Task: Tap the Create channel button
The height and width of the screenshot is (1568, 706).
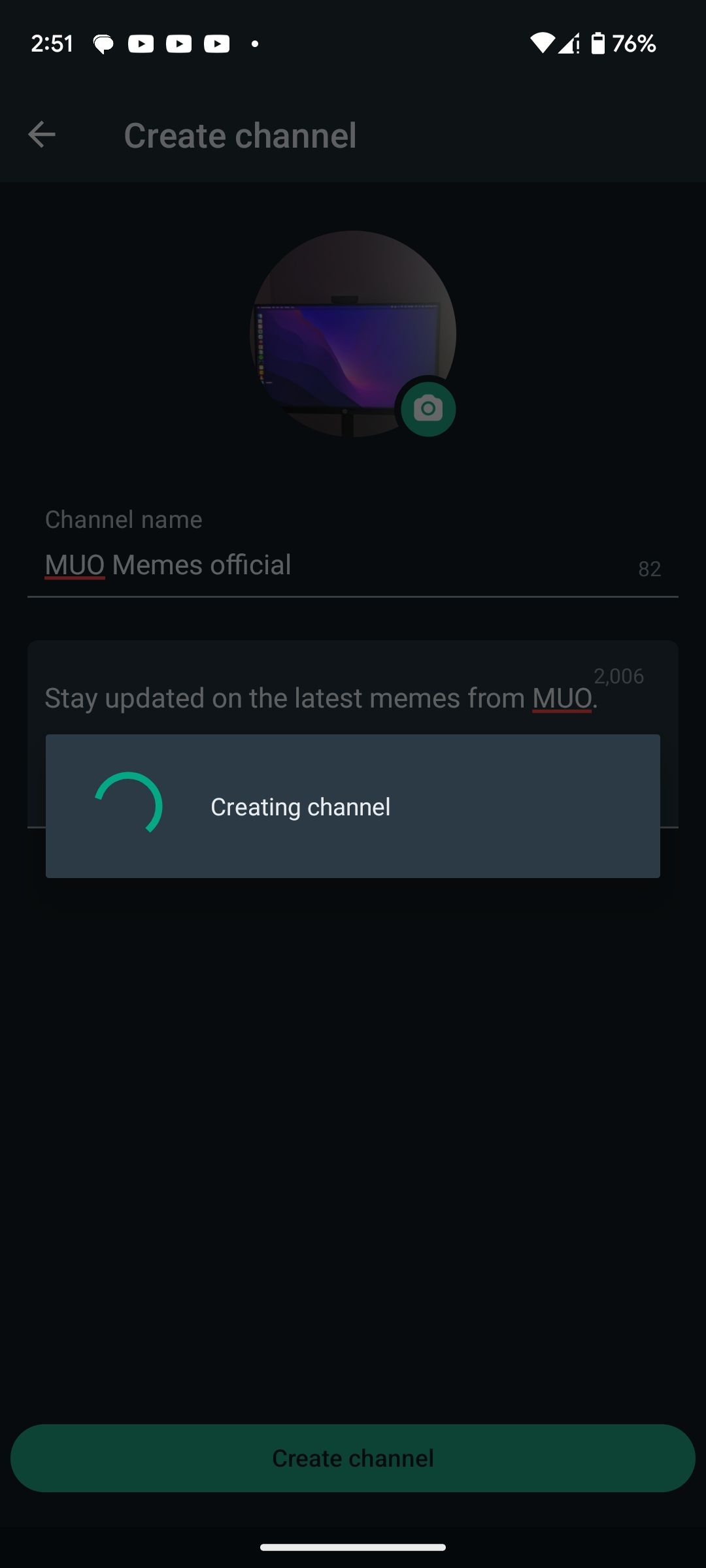Action: pyautogui.click(x=353, y=1457)
